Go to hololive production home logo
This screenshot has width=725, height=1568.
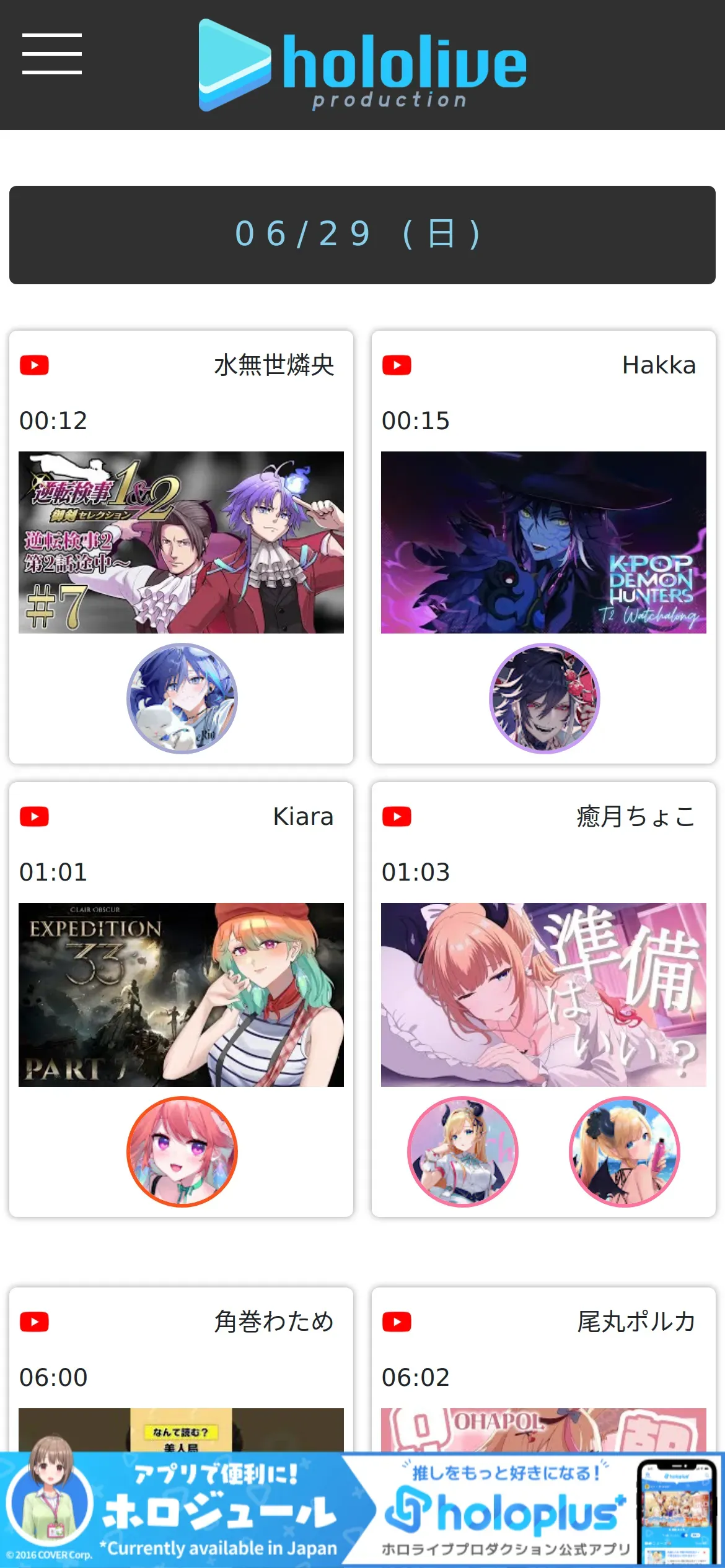click(x=362, y=65)
